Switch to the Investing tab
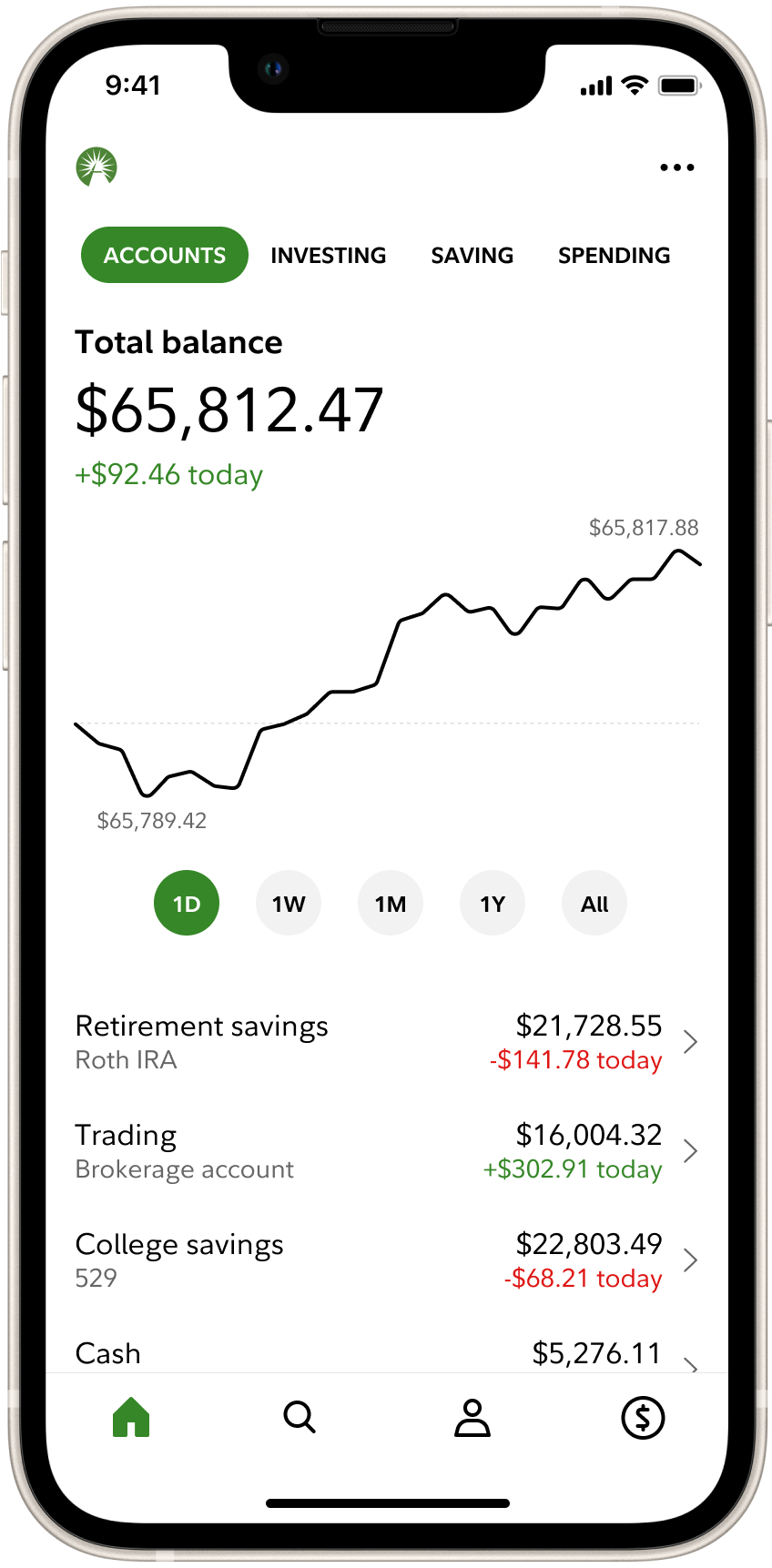The width and height of the screenshot is (772, 1568). [x=328, y=256]
